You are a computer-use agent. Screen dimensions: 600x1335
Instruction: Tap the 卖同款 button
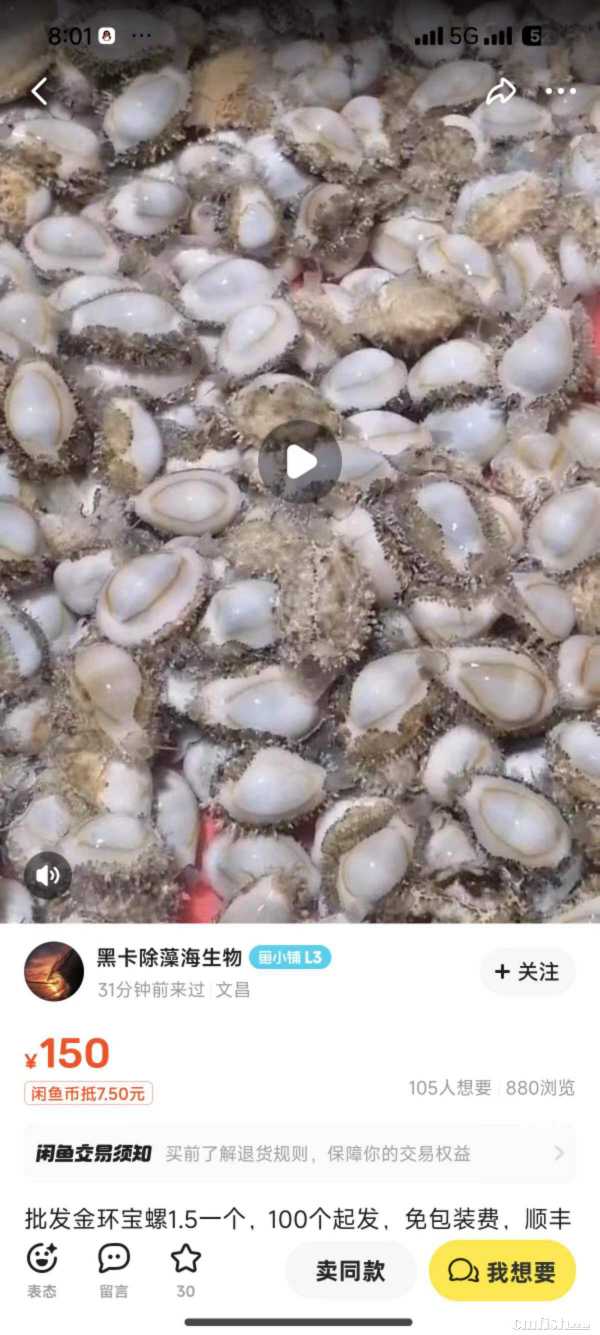pos(350,1270)
